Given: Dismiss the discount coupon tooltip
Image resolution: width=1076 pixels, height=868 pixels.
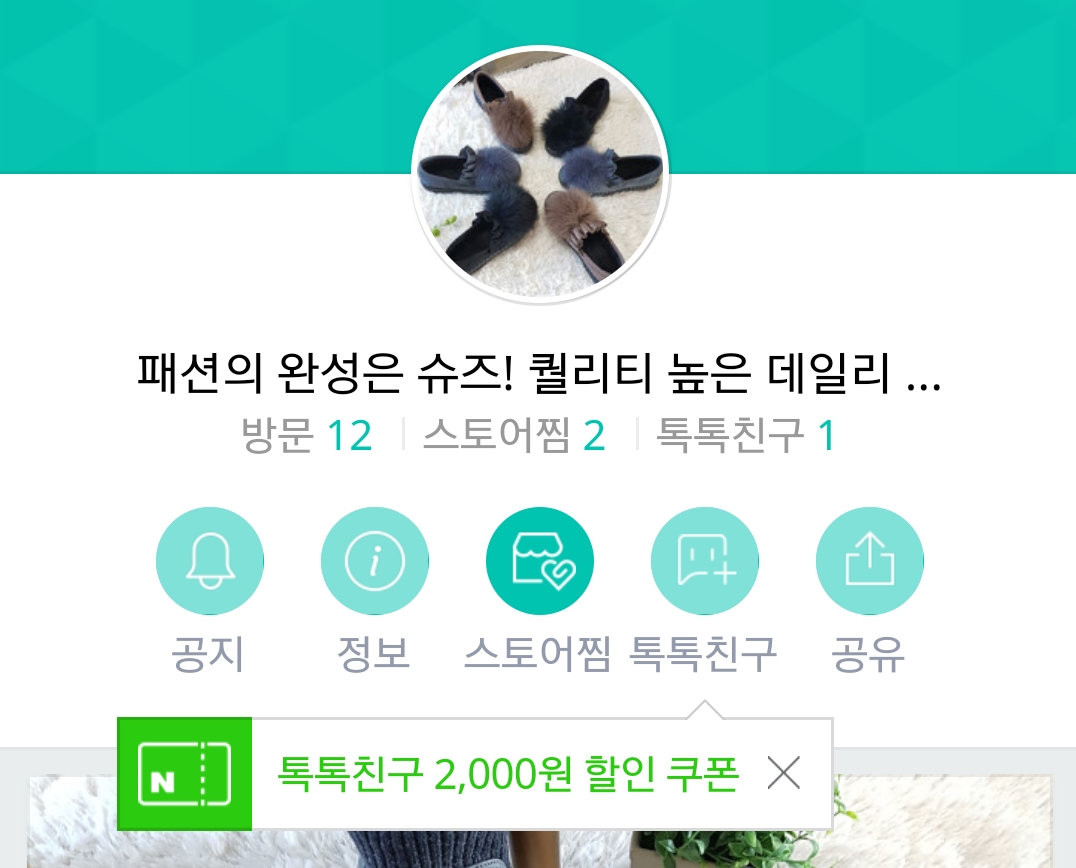Looking at the screenshot, I should click(784, 773).
